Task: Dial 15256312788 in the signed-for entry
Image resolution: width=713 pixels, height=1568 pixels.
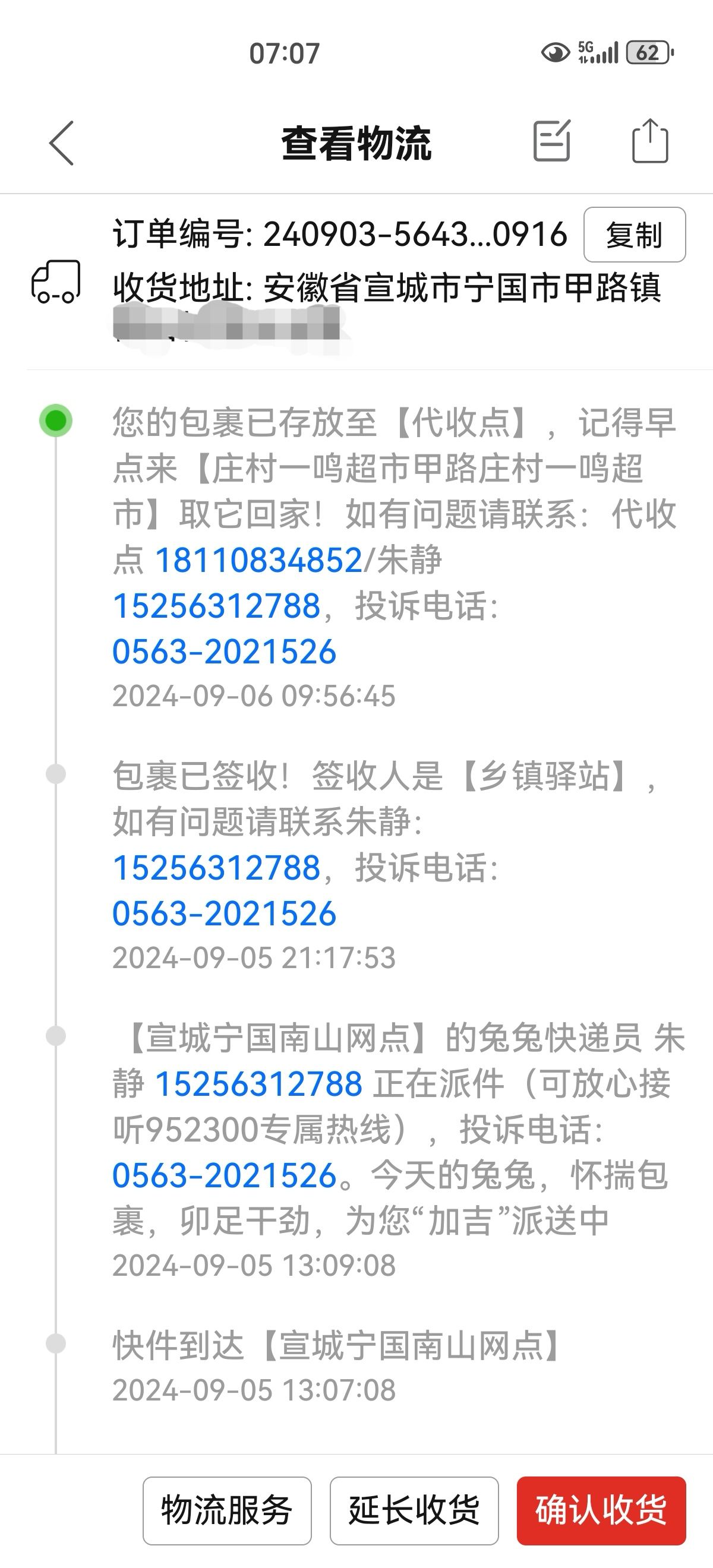Action: click(217, 867)
